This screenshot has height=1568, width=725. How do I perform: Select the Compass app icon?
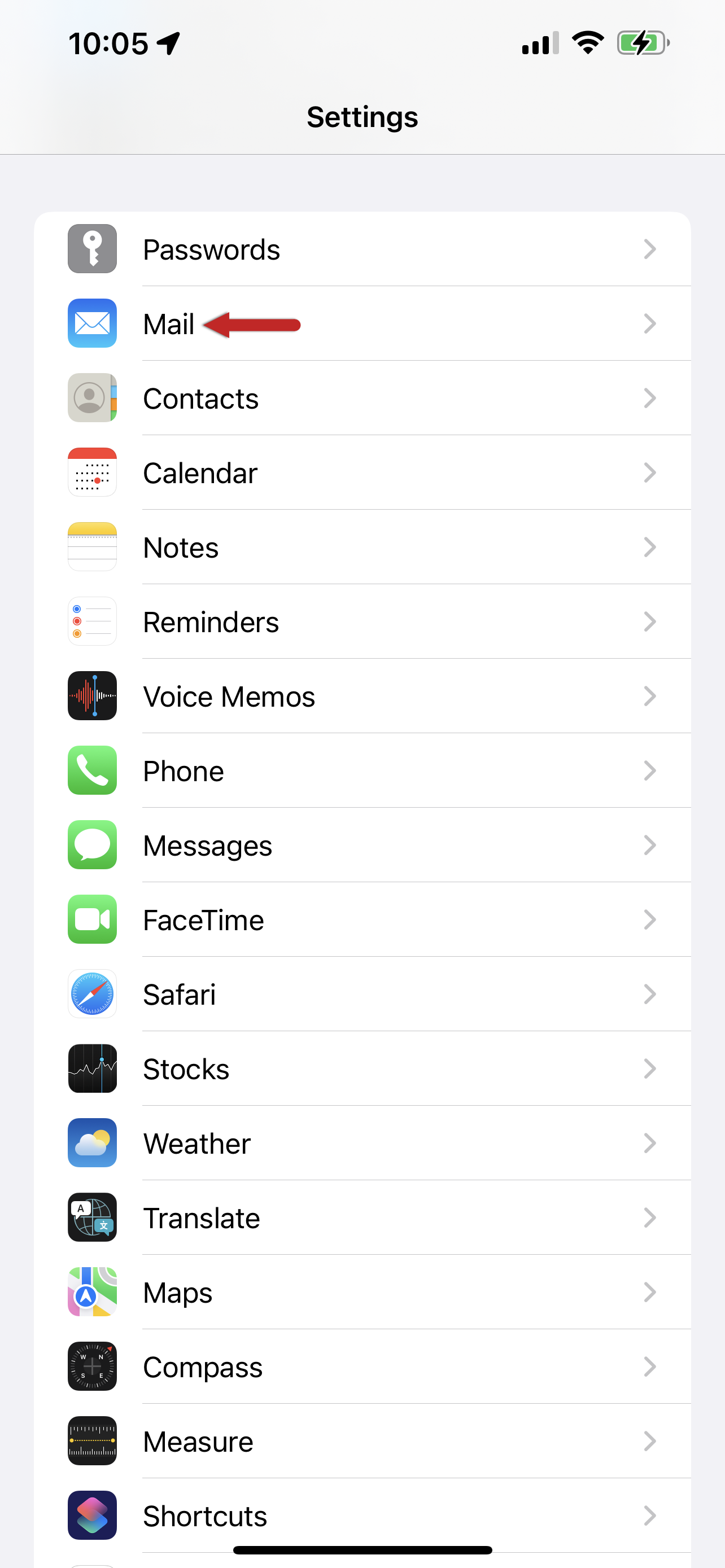tap(92, 1367)
